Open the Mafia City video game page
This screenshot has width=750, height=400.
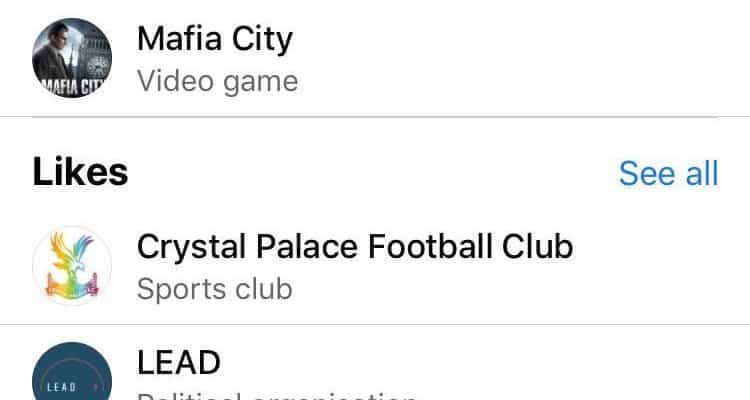[x=215, y=40]
